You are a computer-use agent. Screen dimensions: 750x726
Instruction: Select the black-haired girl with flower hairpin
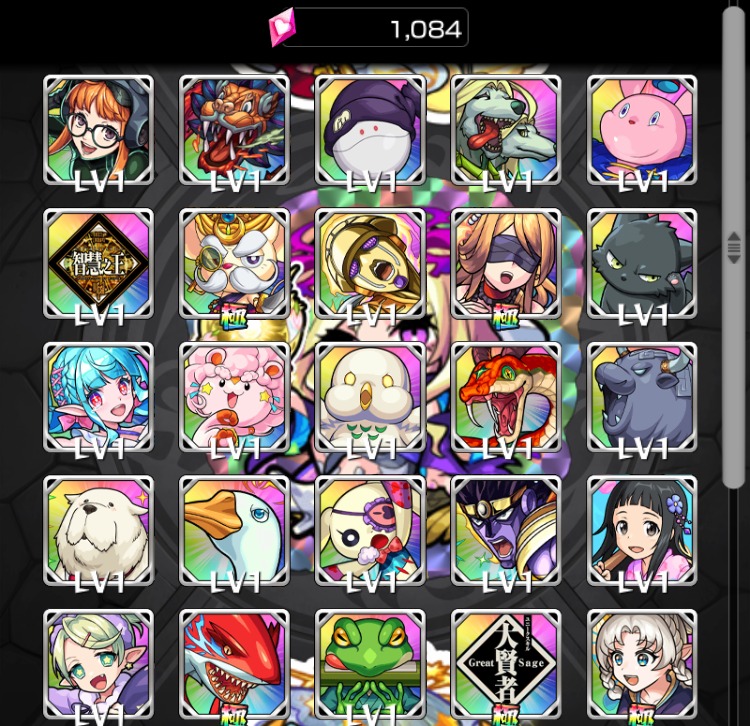click(x=641, y=530)
